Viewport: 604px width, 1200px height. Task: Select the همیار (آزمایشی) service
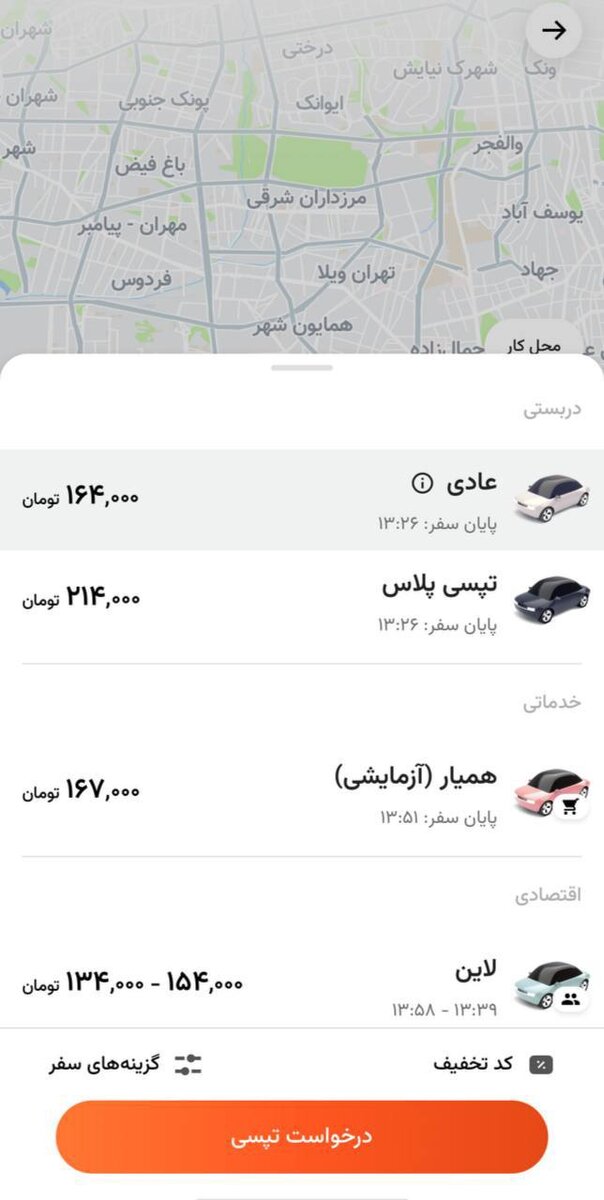pyautogui.click(x=302, y=793)
